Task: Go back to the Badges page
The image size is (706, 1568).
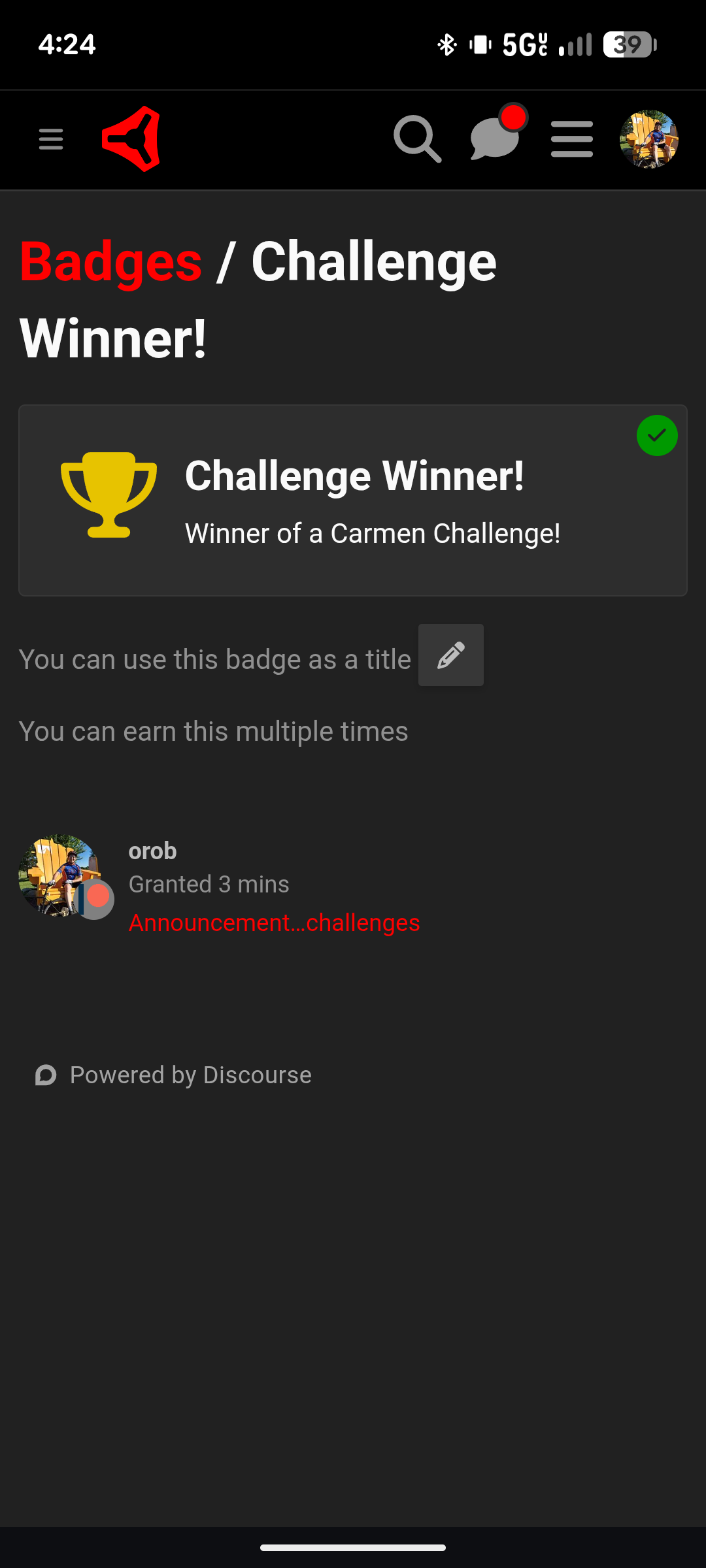Action: click(x=111, y=262)
